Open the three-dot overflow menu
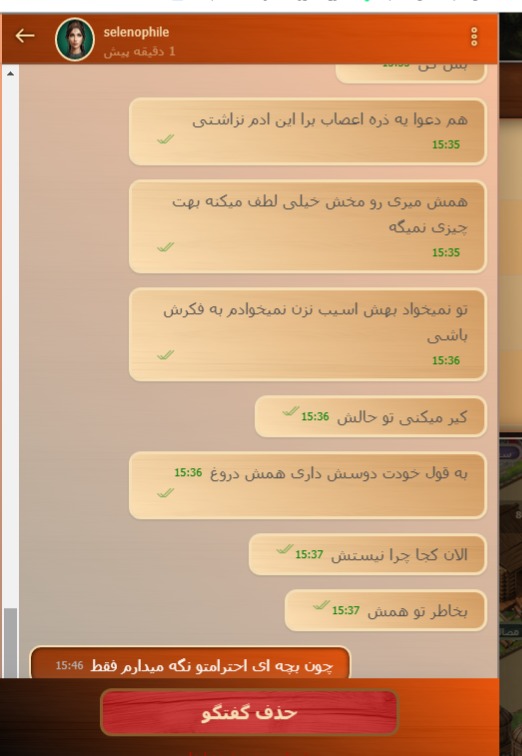 click(474, 37)
